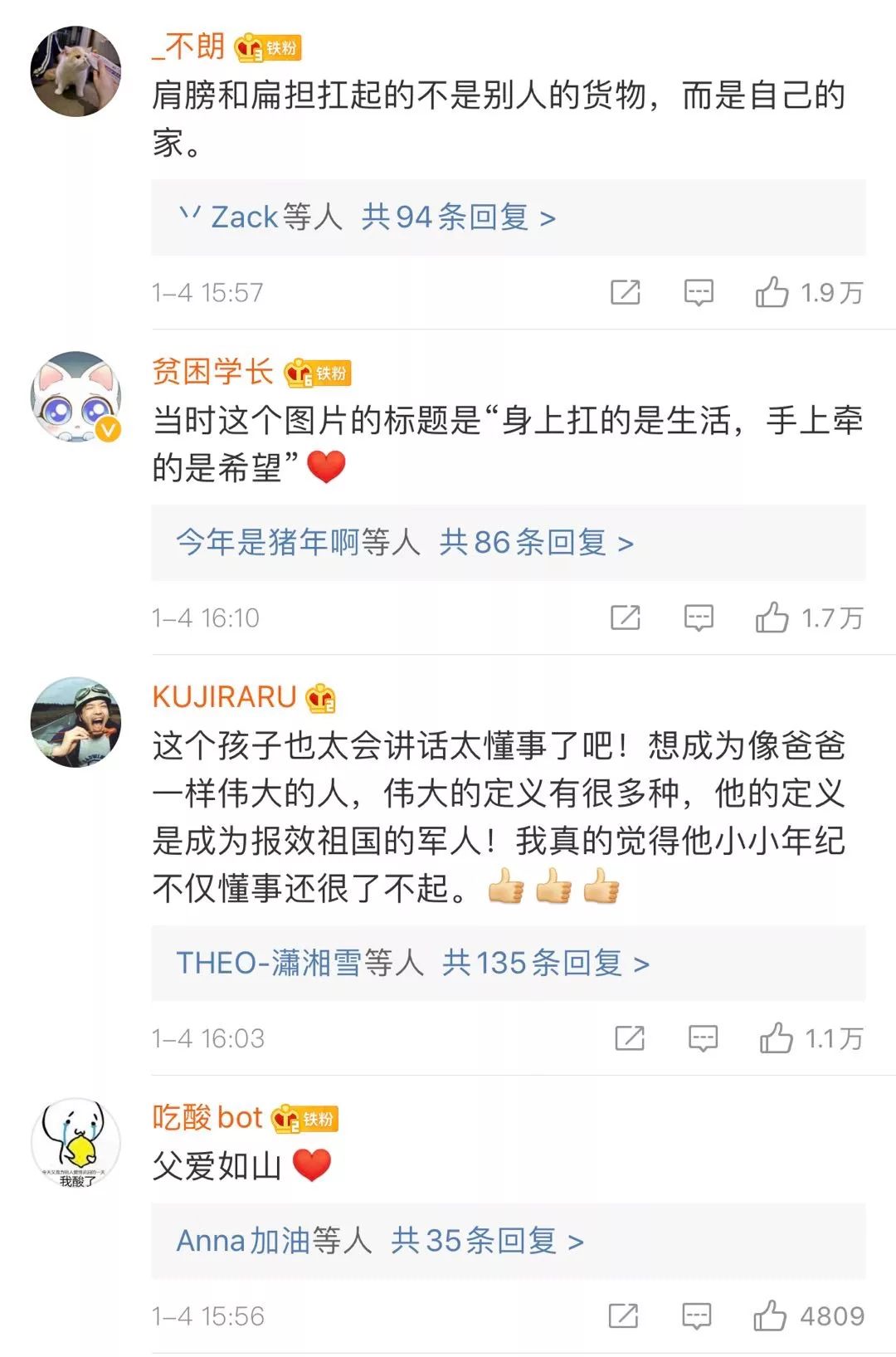Open 贫困学长's profile name
Viewport: 896px width, 1357px height.
[x=212, y=371]
